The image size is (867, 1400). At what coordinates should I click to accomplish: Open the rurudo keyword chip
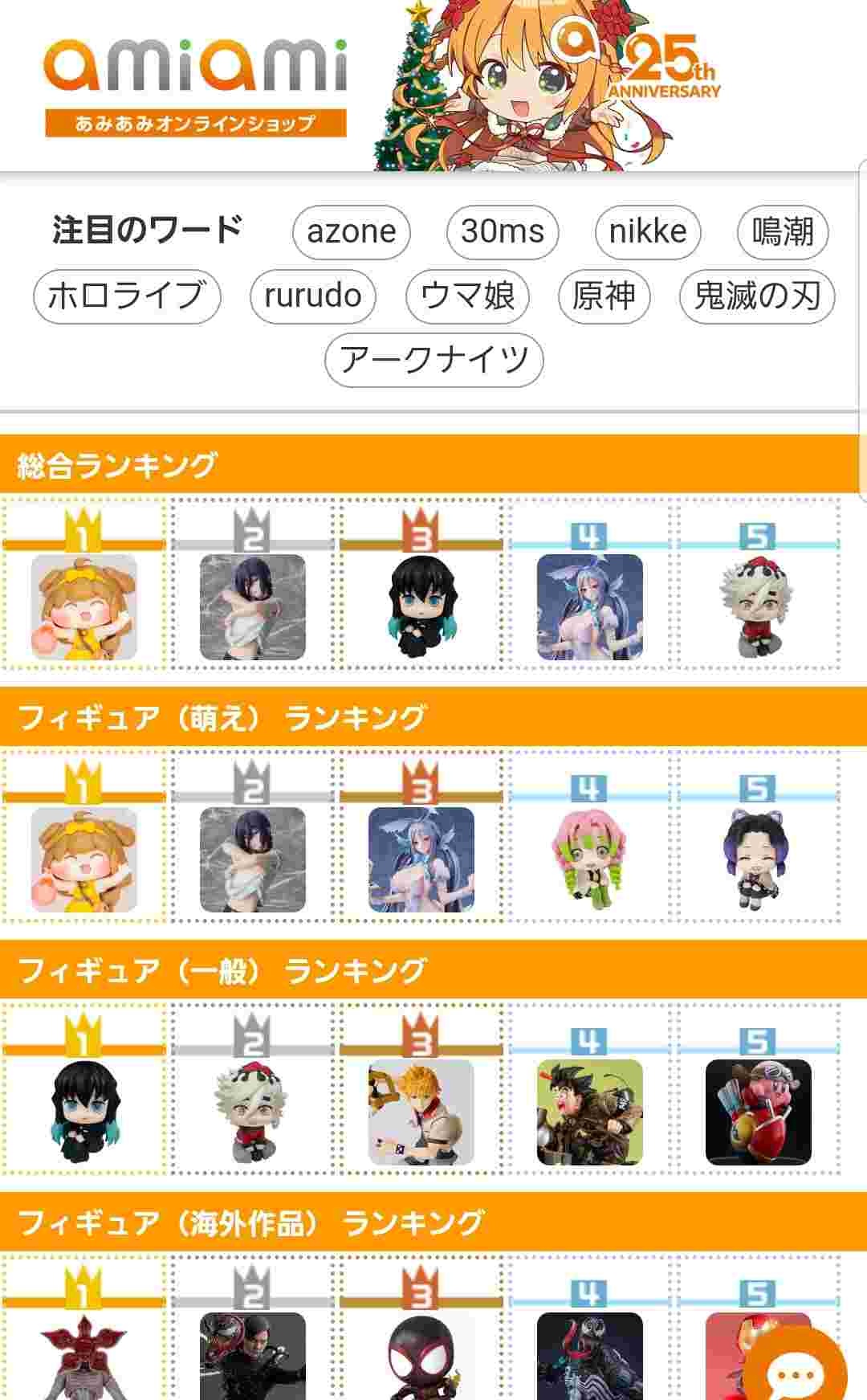[x=312, y=296]
